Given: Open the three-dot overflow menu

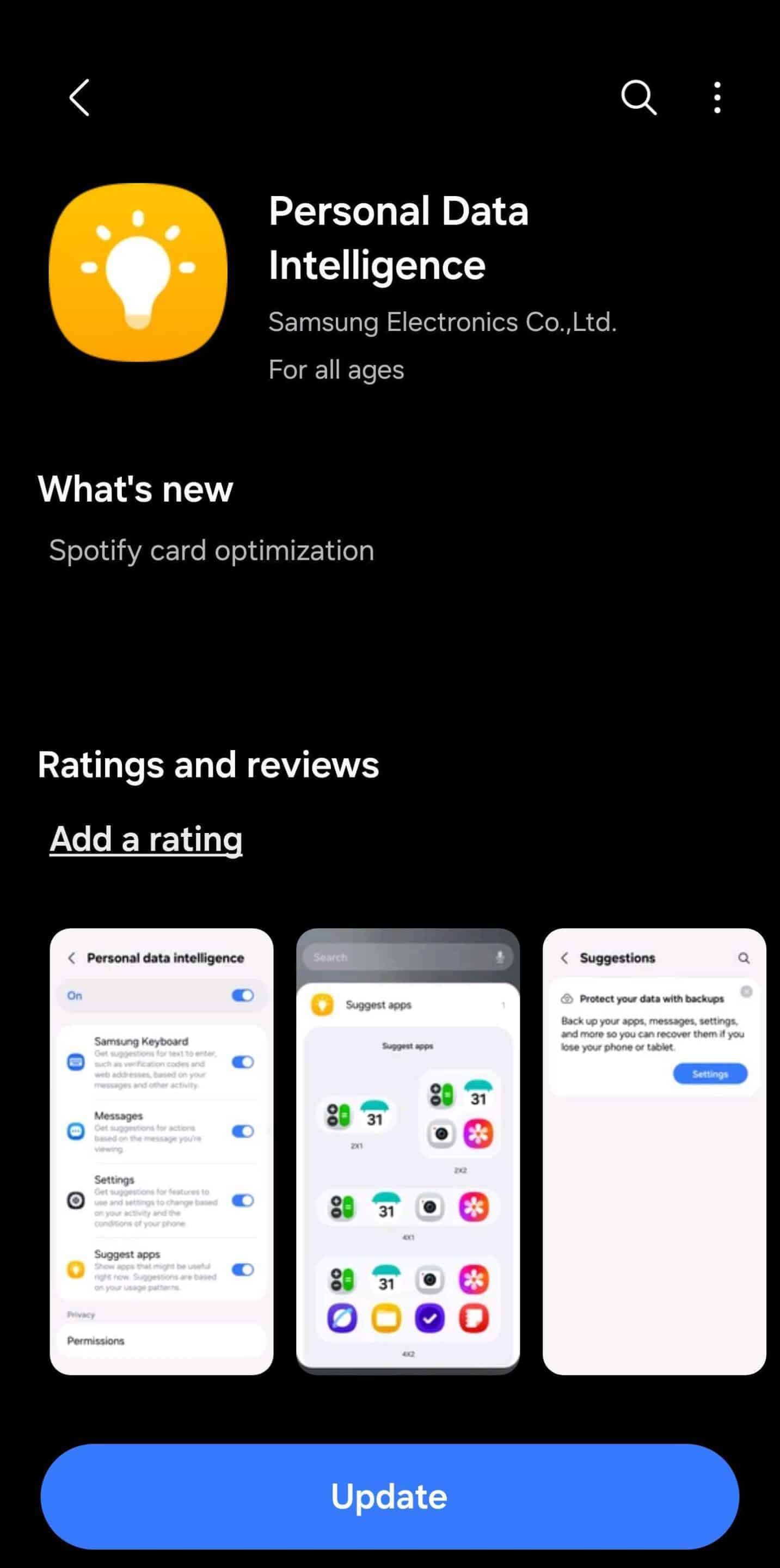Looking at the screenshot, I should click(x=717, y=97).
